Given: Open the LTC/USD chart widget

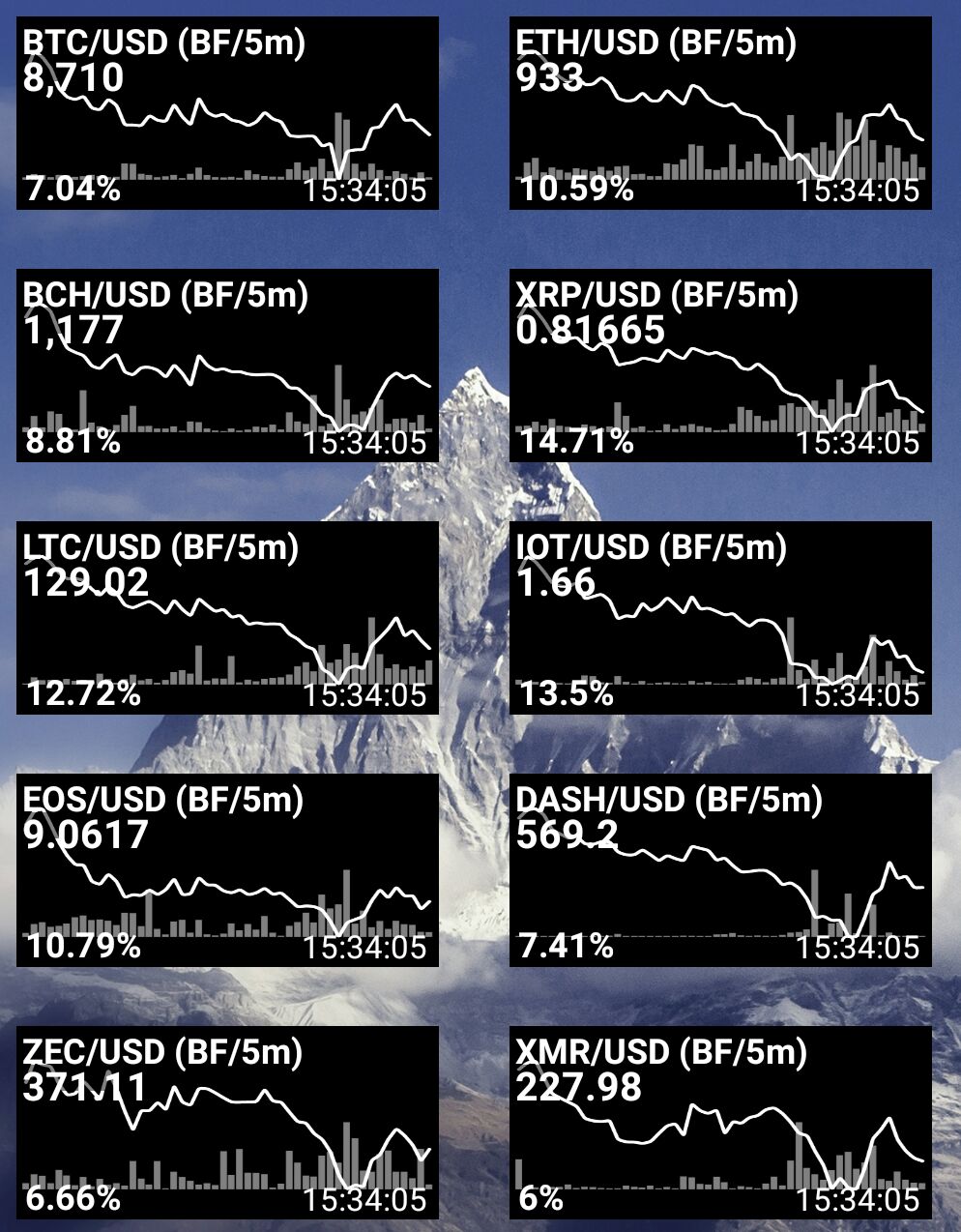Looking at the screenshot, I should [x=227, y=618].
